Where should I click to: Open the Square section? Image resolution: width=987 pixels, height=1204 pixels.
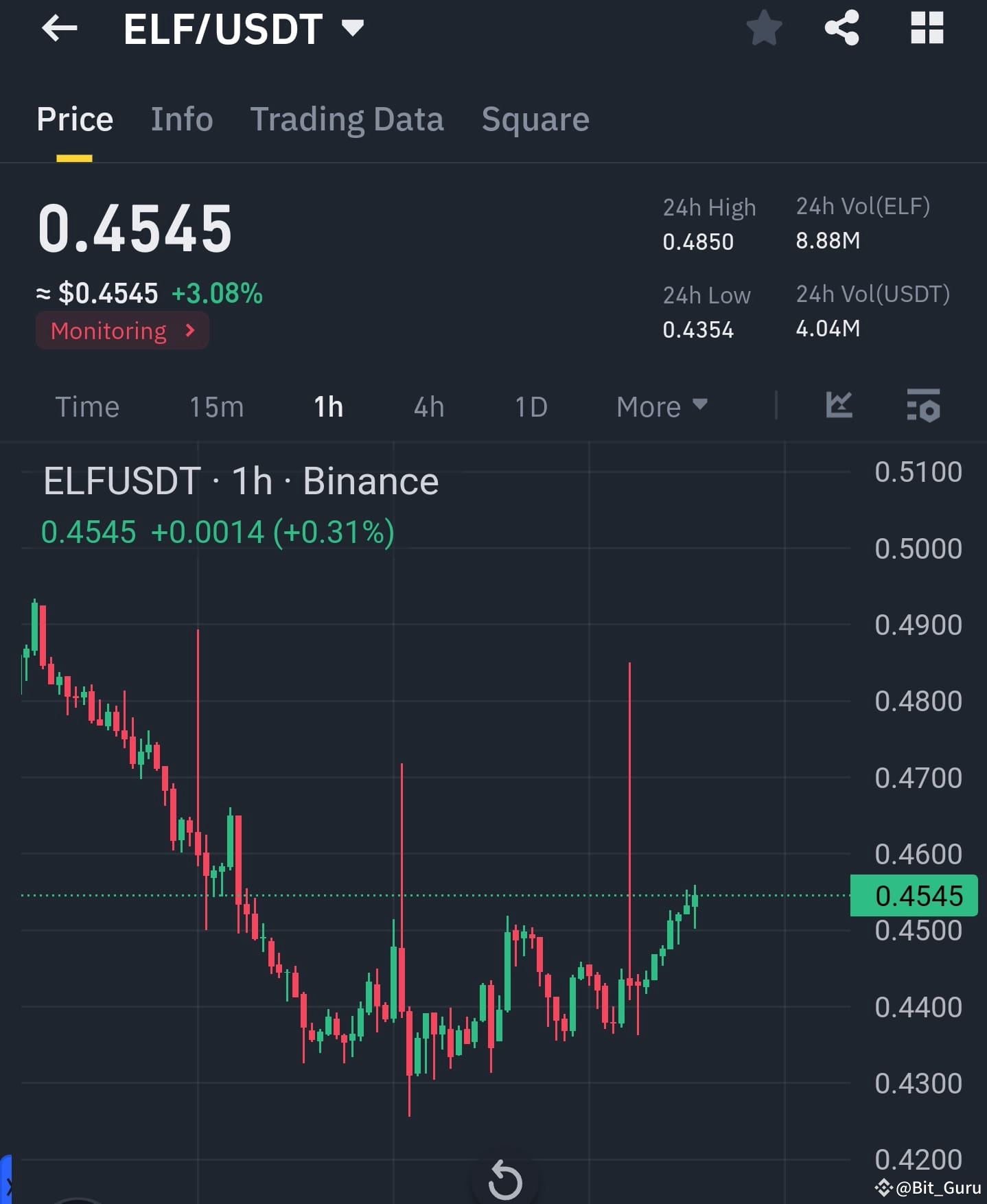[x=535, y=119]
